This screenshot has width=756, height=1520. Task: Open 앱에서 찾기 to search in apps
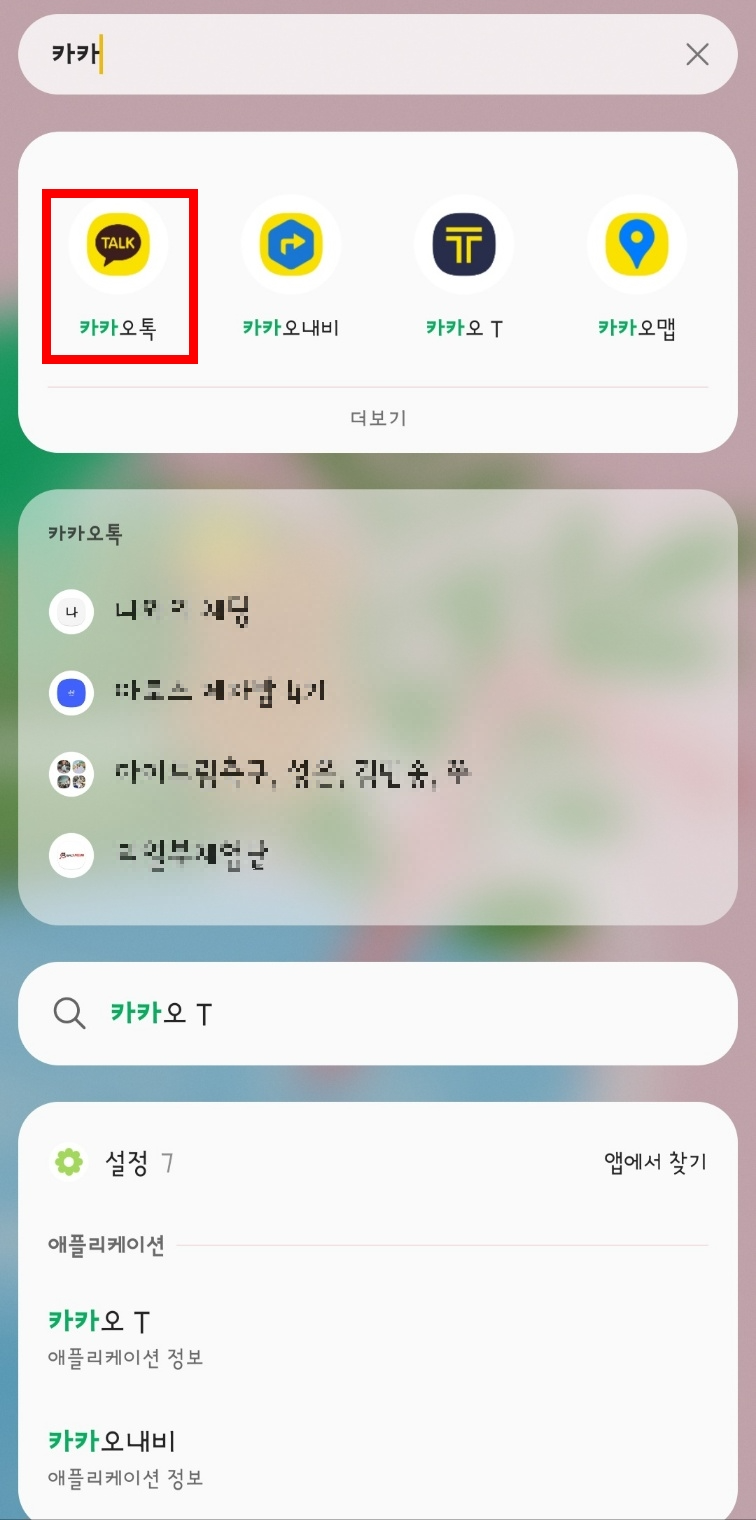tap(656, 1163)
